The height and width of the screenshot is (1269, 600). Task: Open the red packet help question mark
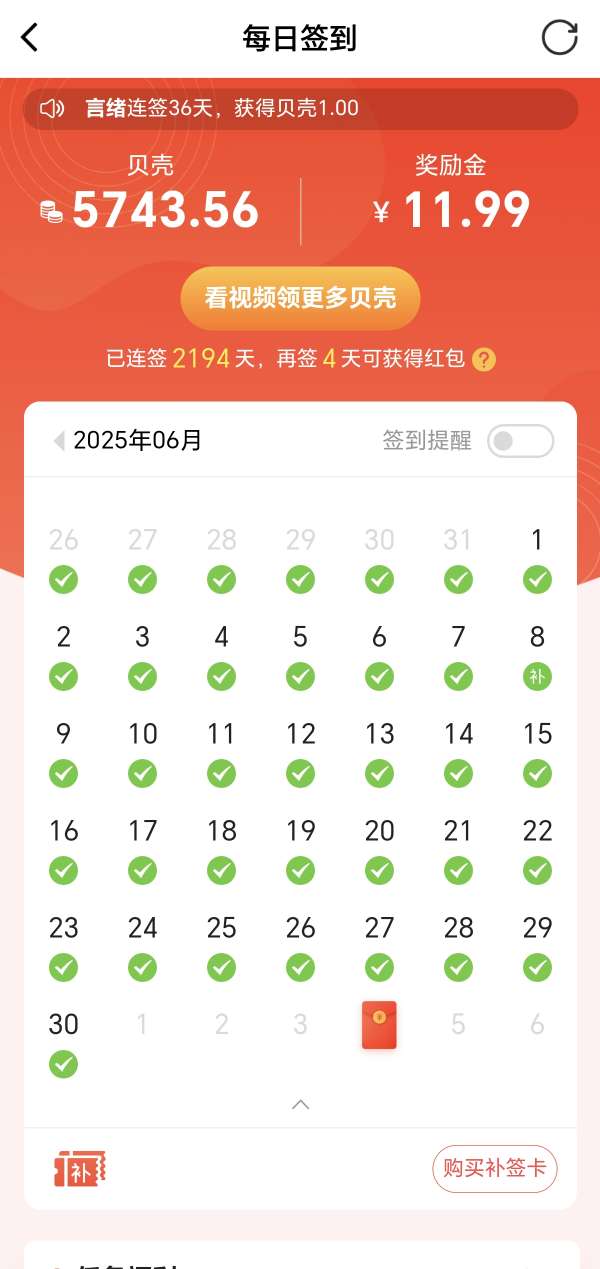(x=484, y=359)
